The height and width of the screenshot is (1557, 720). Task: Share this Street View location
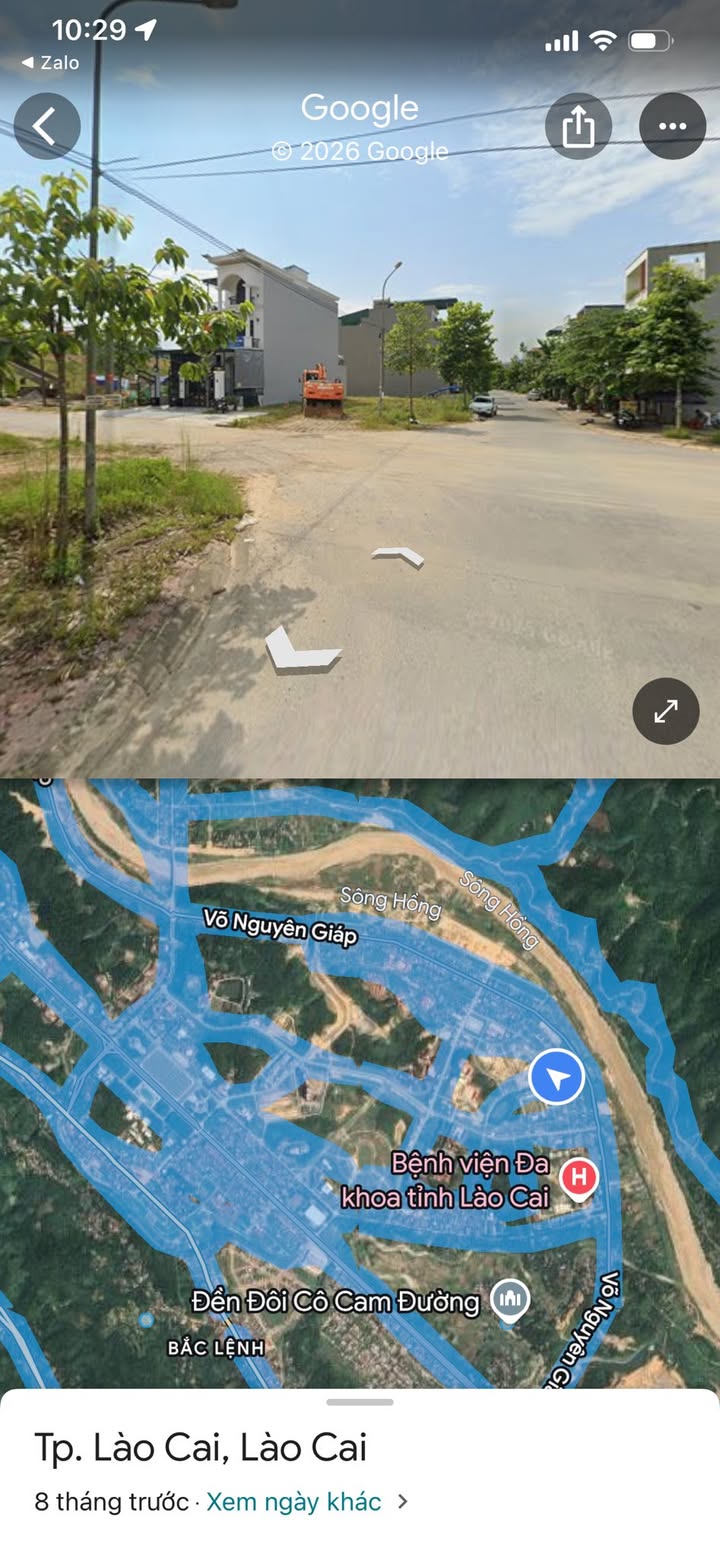(578, 126)
